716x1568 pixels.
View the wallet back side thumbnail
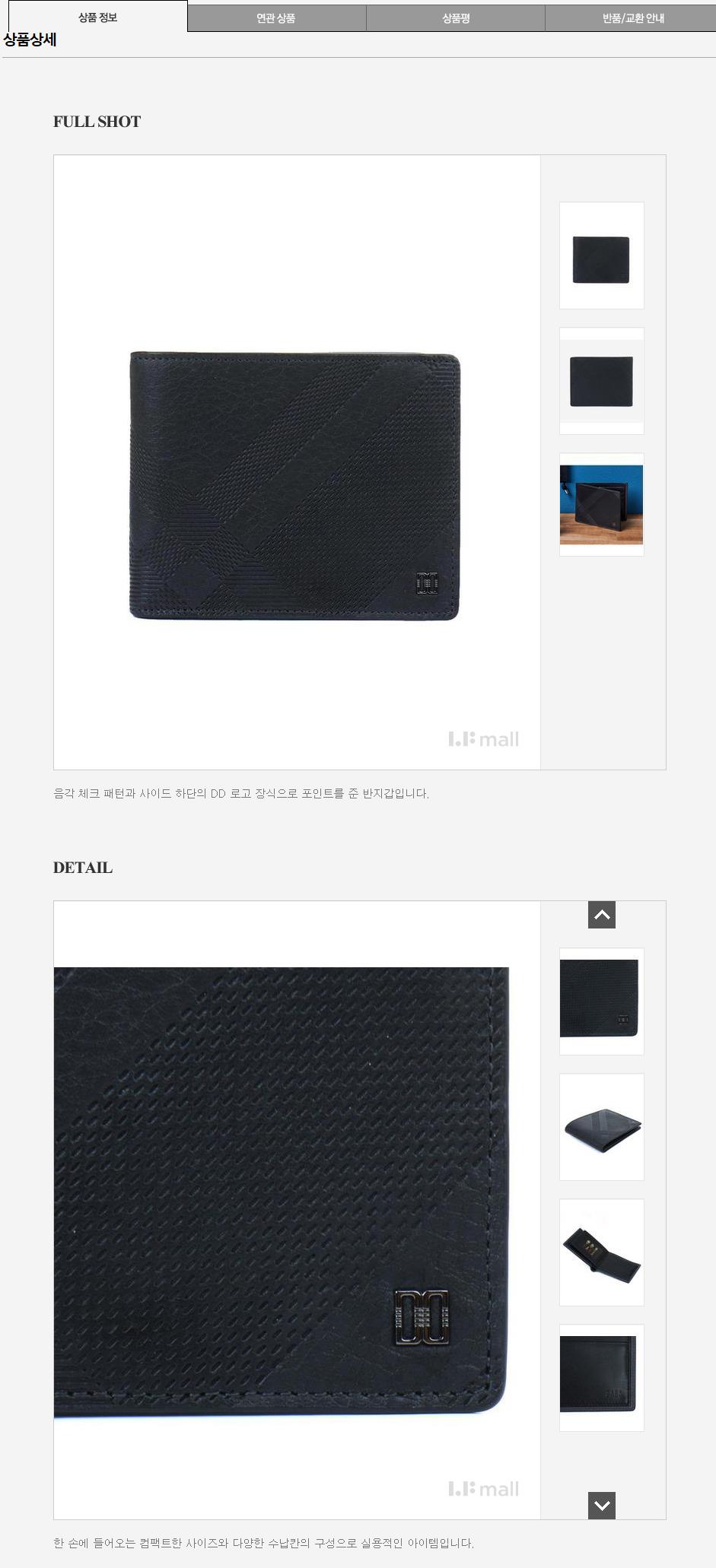(602, 381)
